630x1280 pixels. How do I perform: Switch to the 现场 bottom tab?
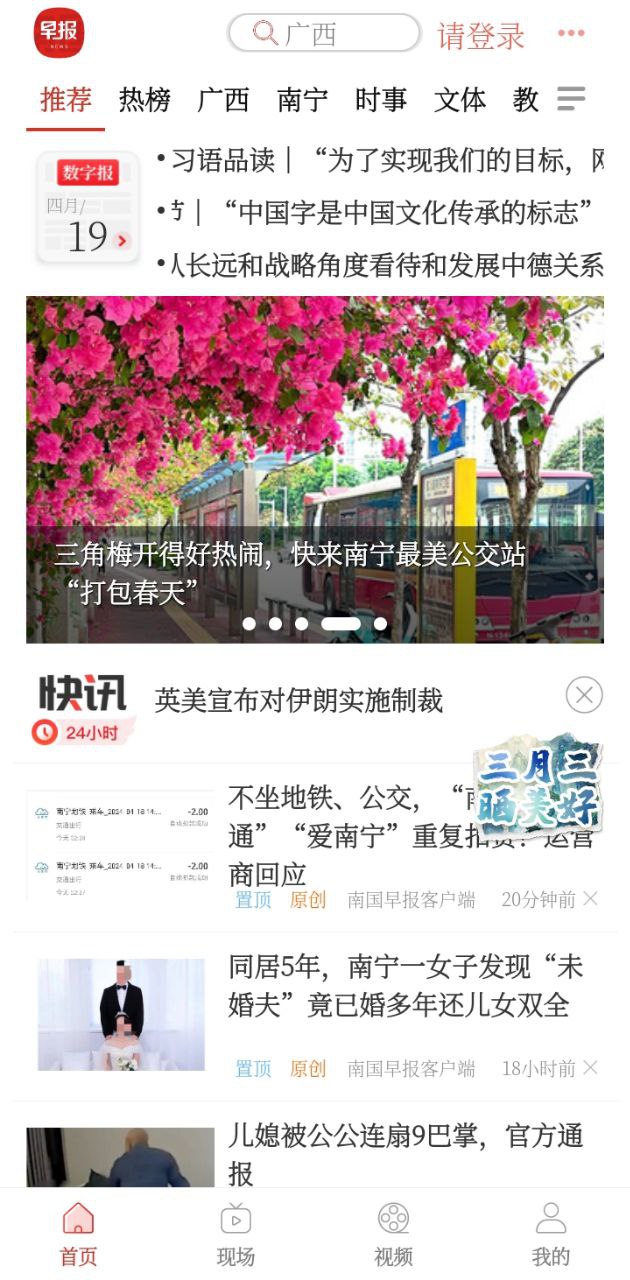(236, 1234)
